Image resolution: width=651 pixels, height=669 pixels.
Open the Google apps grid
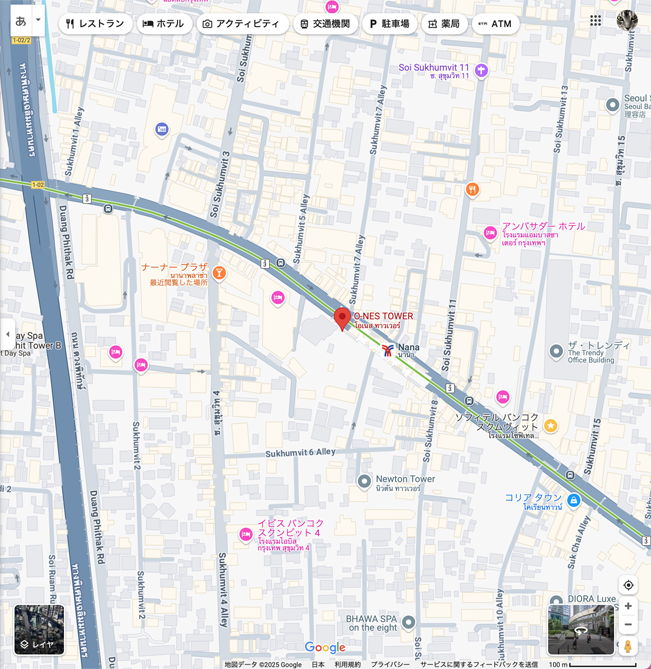[596, 20]
